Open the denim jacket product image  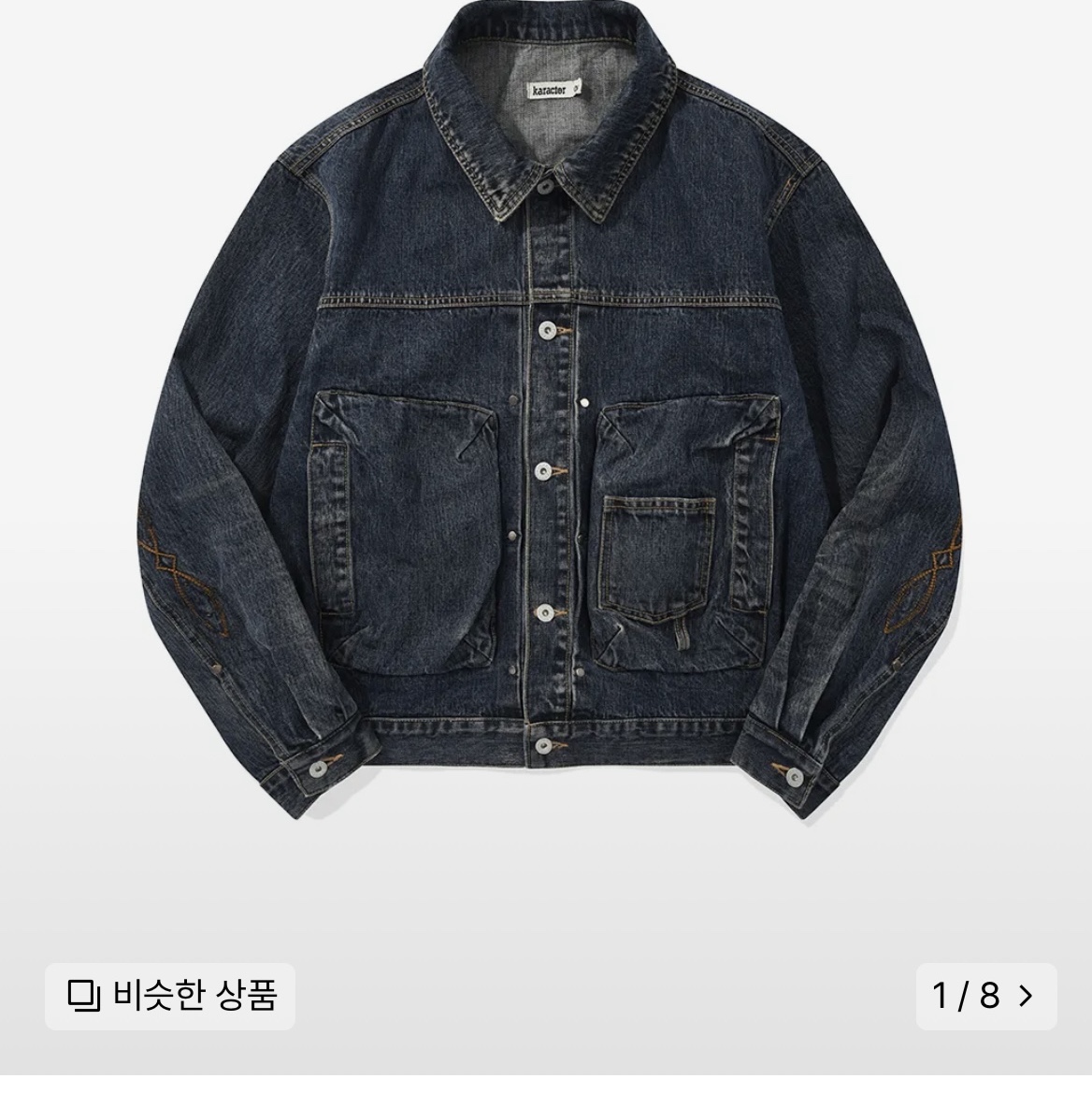(546, 421)
